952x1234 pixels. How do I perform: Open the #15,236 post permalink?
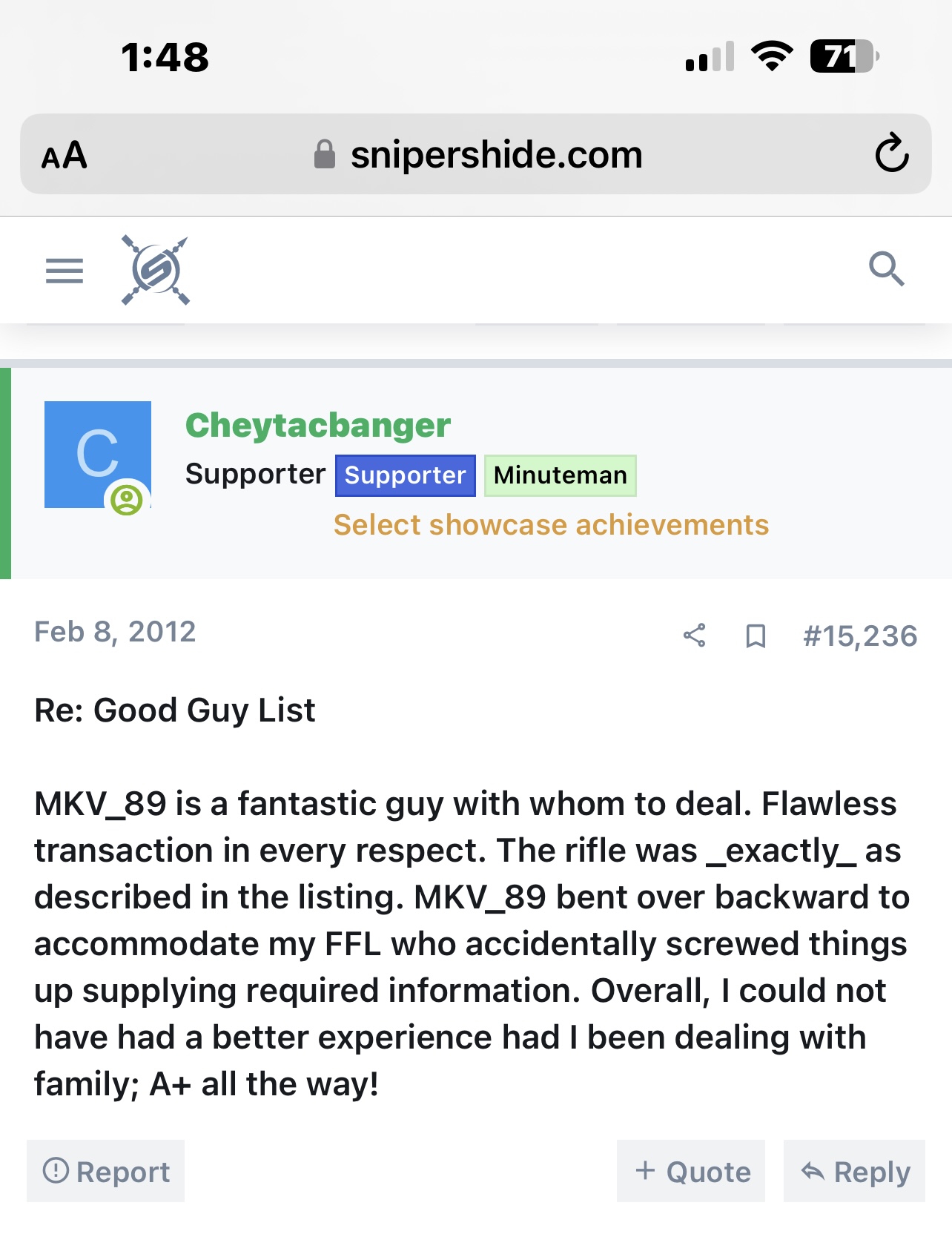[x=860, y=636]
